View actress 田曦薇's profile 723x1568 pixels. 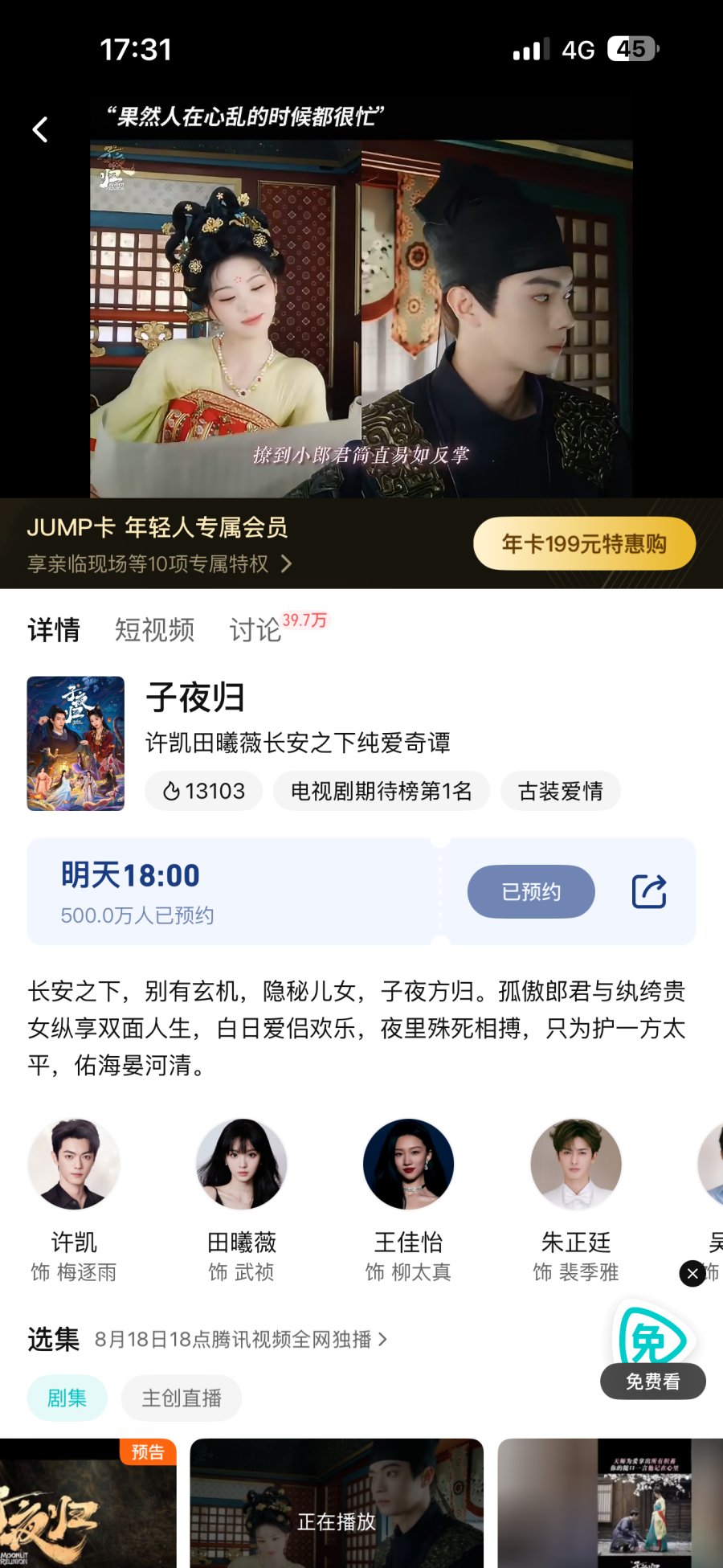(x=241, y=1165)
